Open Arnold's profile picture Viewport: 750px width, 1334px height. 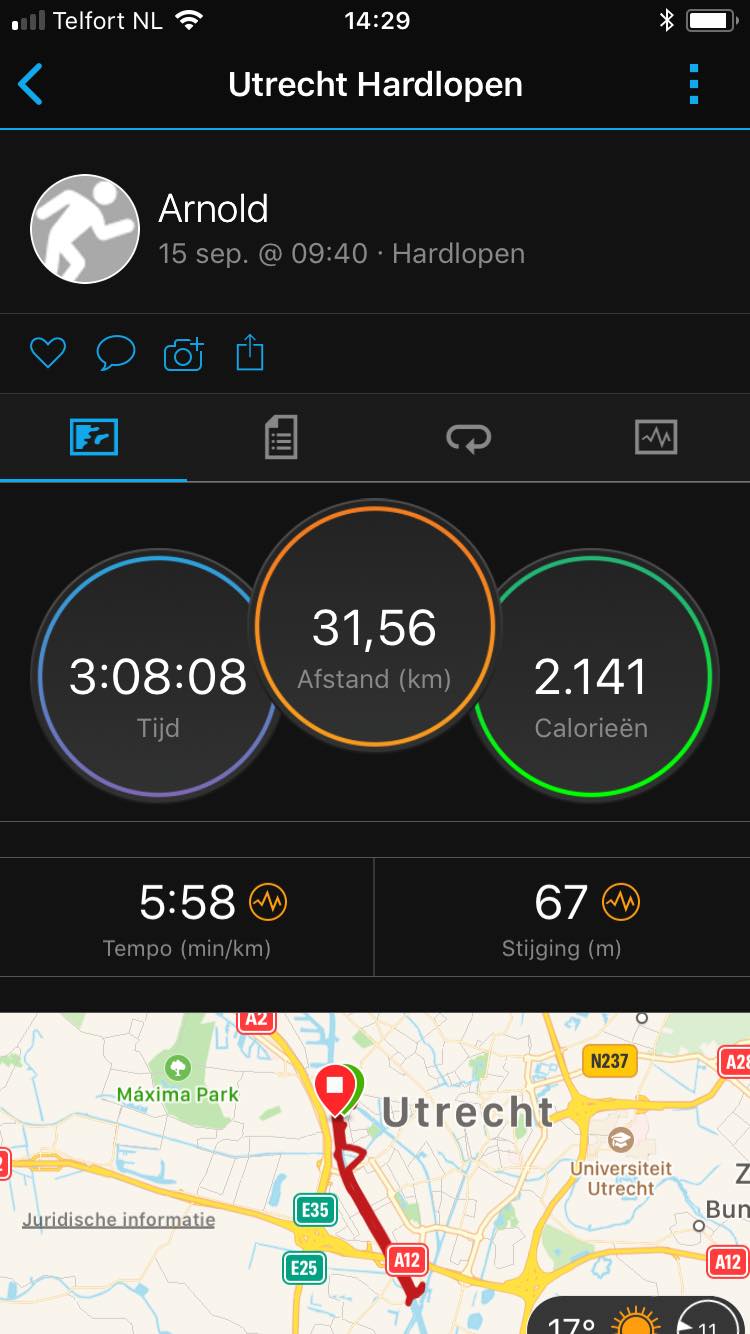click(x=85, y=229)
